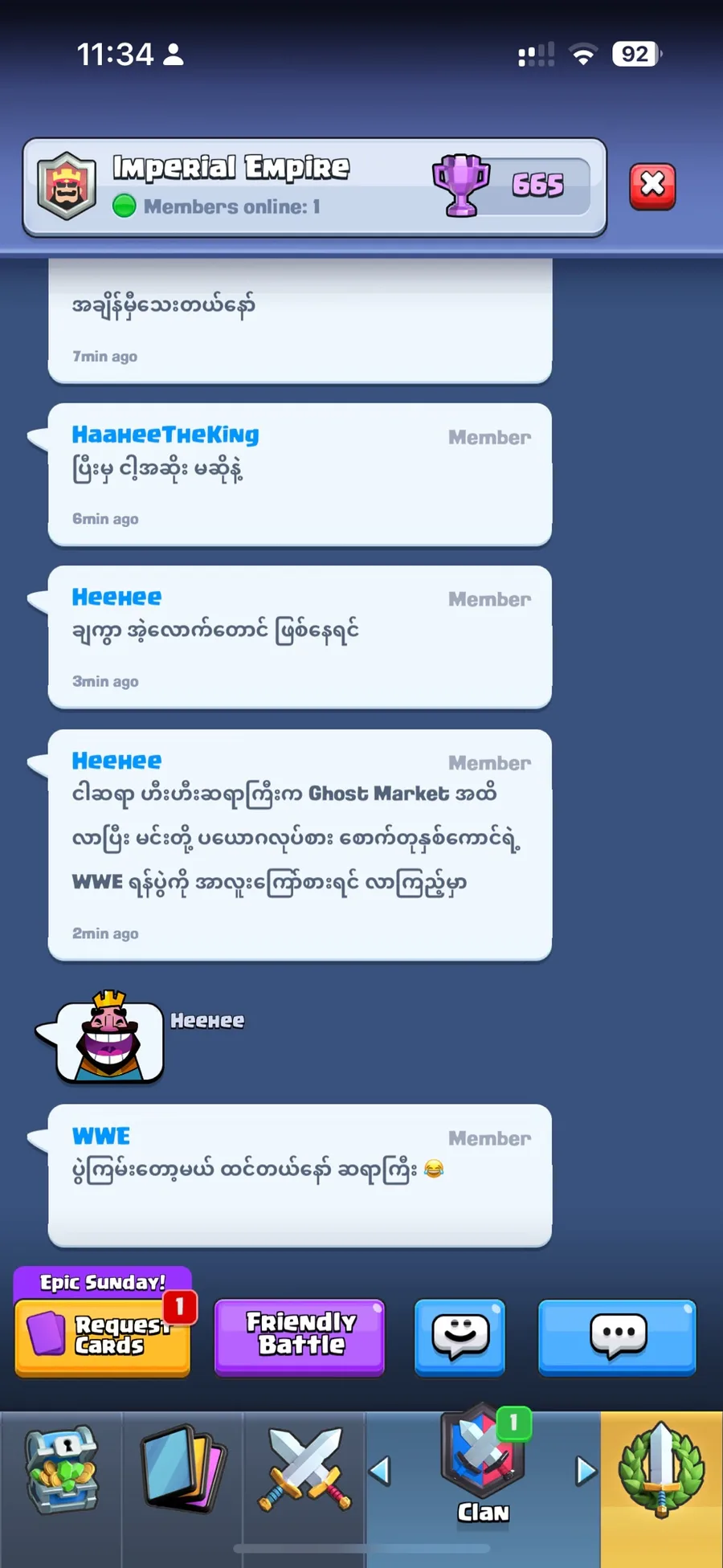Start a Friendly Battle
Viewport: 723px width, 1568px height.
tap(300, 1336)
